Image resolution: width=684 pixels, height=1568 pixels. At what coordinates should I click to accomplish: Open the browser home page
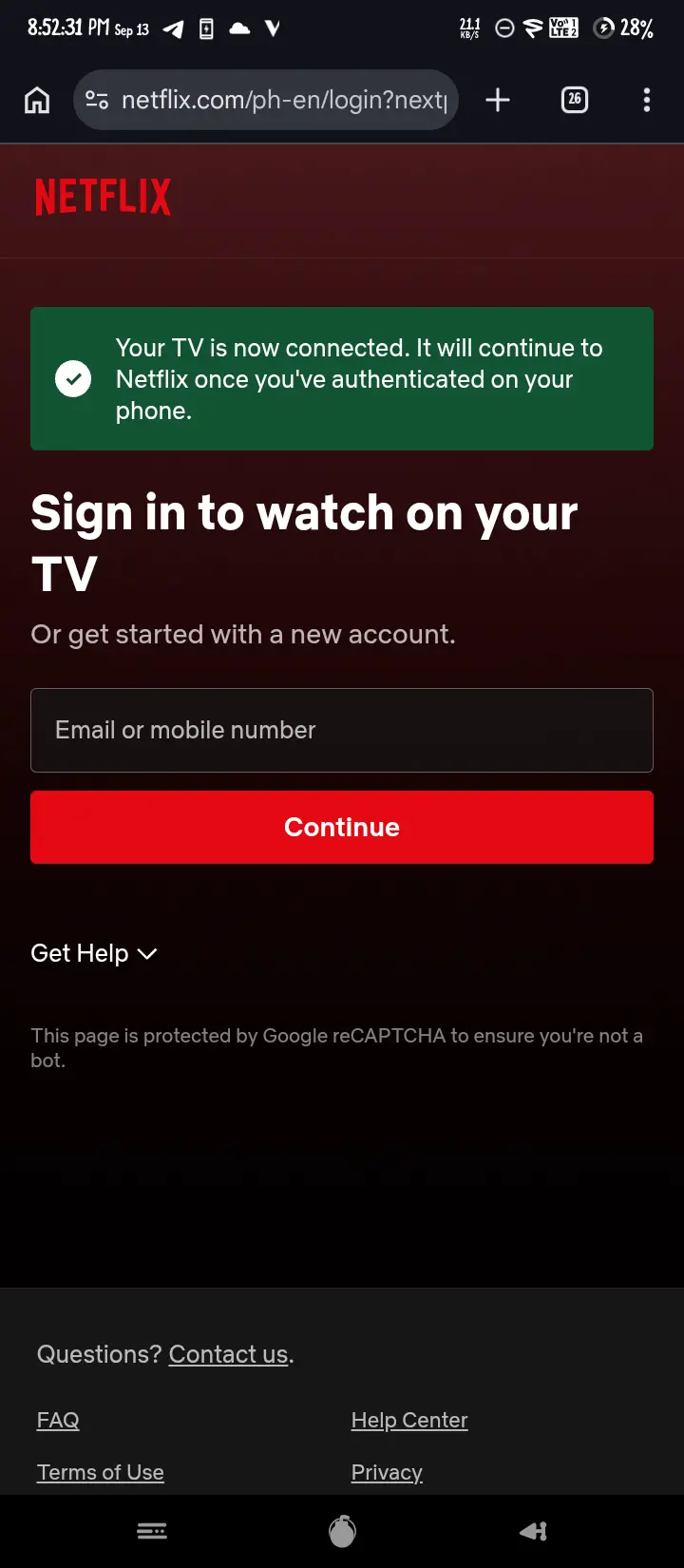37,100
